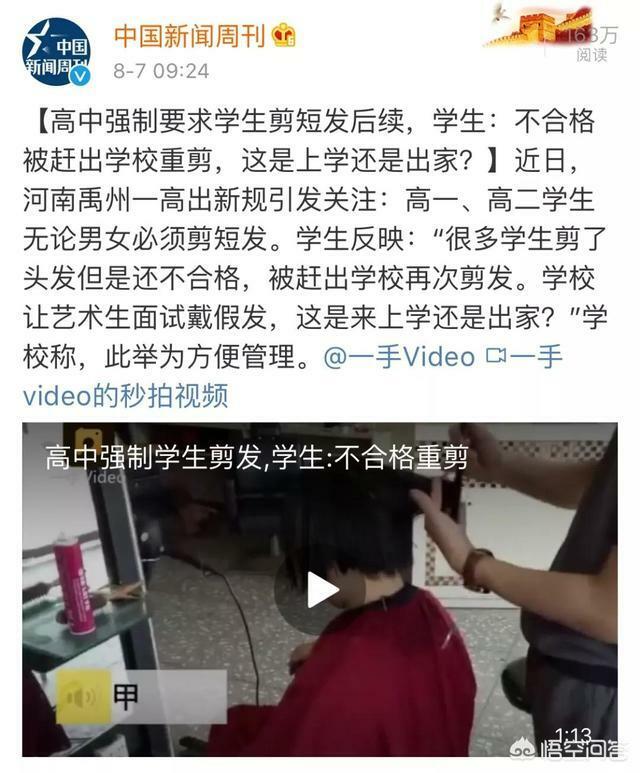Play the haircut video
Screen dimensions: 640x773
[321, 590]
